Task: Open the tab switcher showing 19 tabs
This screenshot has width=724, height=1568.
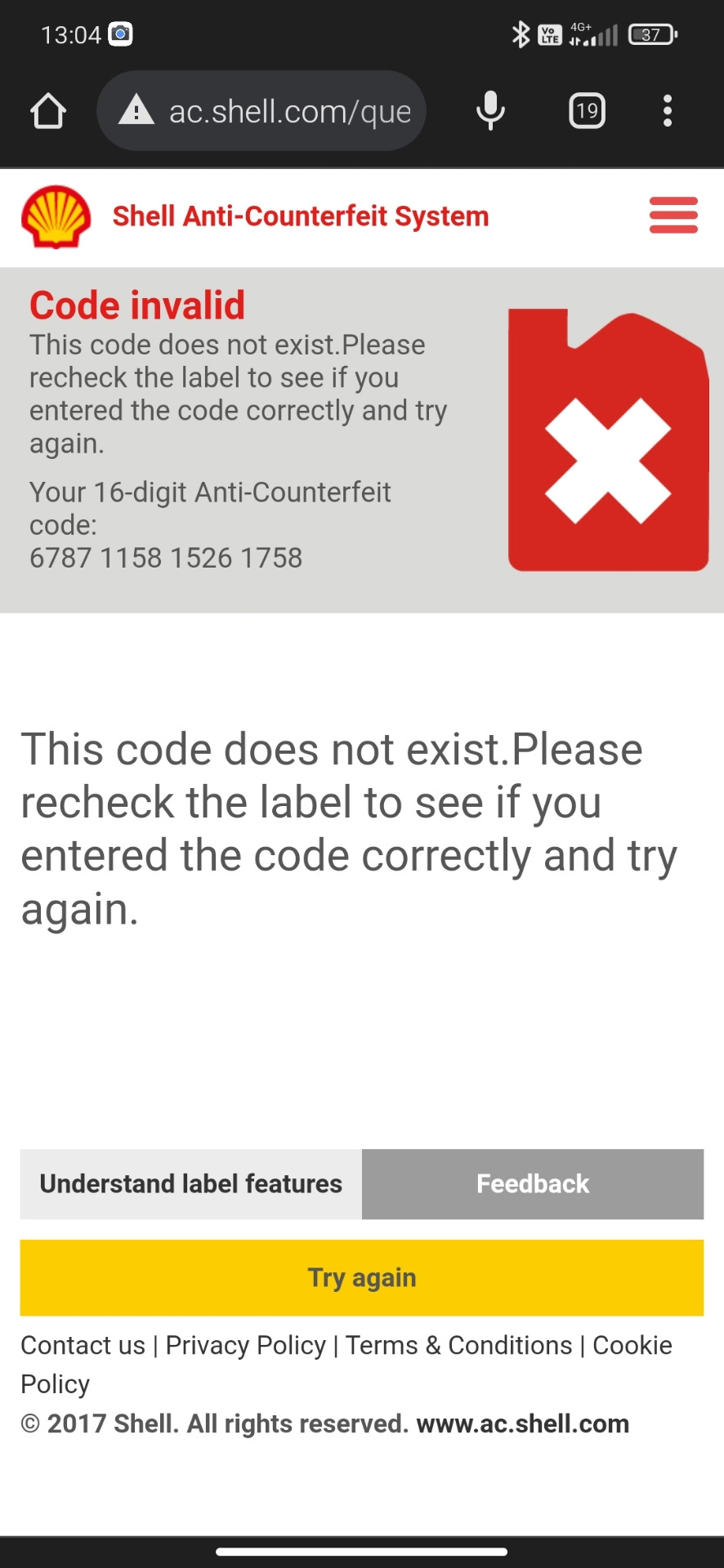Action: click(587, 111)
